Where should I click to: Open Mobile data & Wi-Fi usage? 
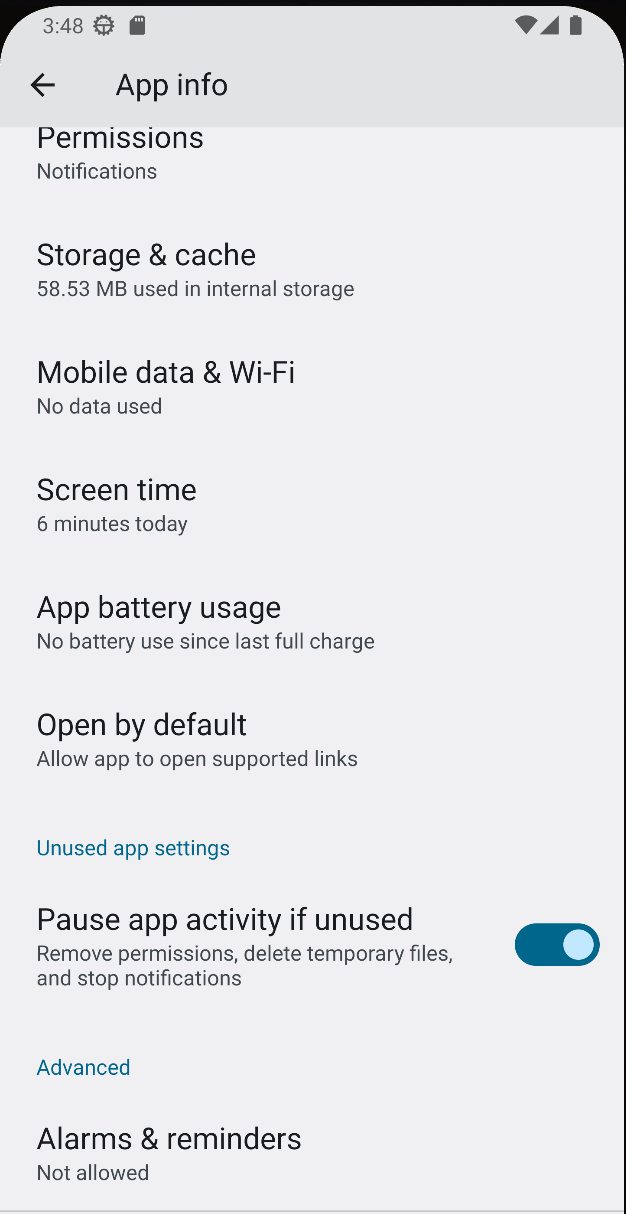313,388
